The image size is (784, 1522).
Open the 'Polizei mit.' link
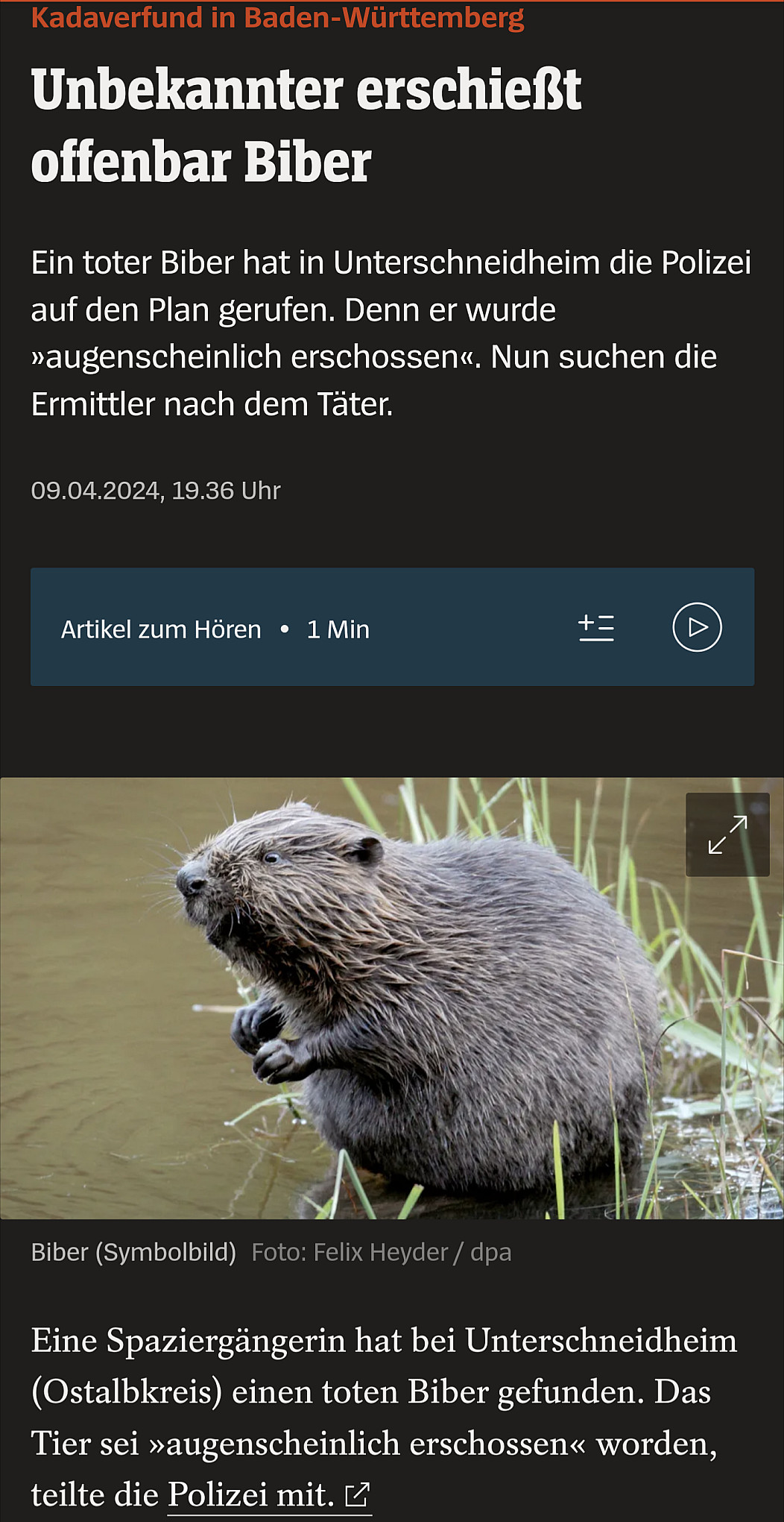268,1495
